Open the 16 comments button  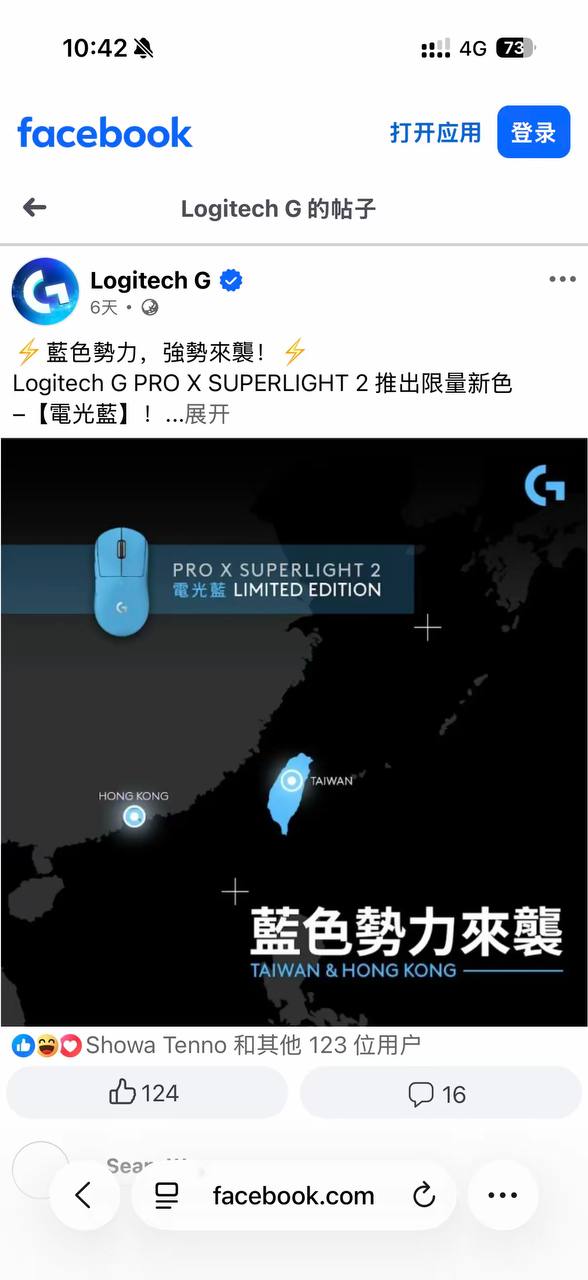point(440,1092)
